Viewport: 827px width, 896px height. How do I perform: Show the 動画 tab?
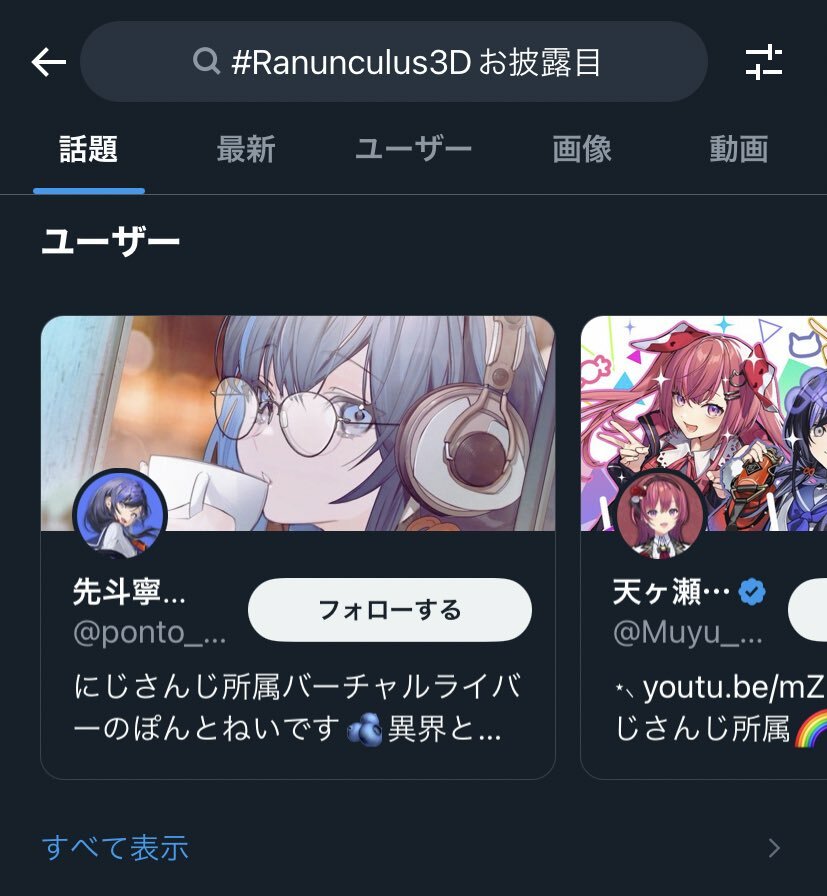738,150
